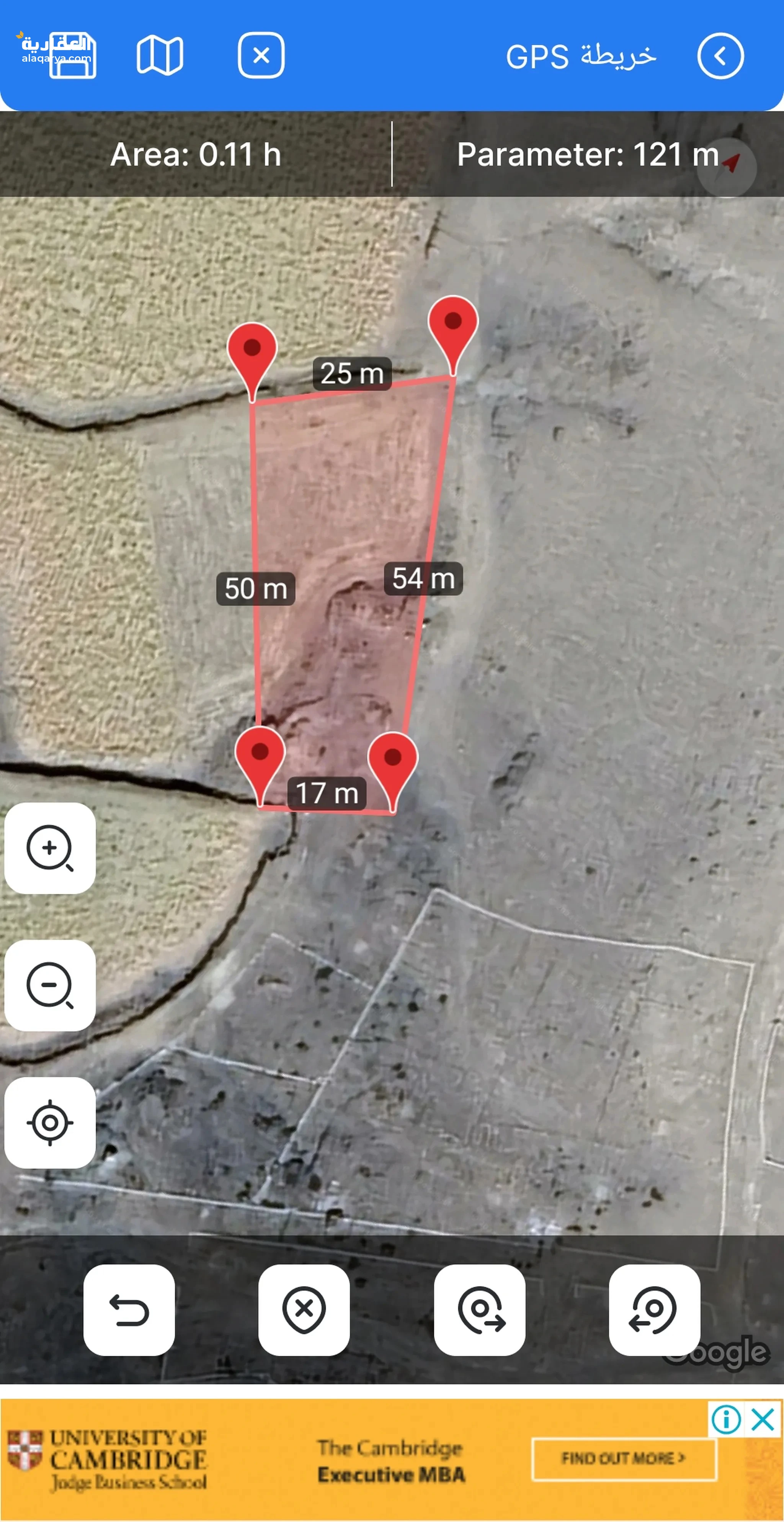This screenshot has width=784, height=1522.
Task: Tap the X box icon in the top bar
Action: point(261,56)
